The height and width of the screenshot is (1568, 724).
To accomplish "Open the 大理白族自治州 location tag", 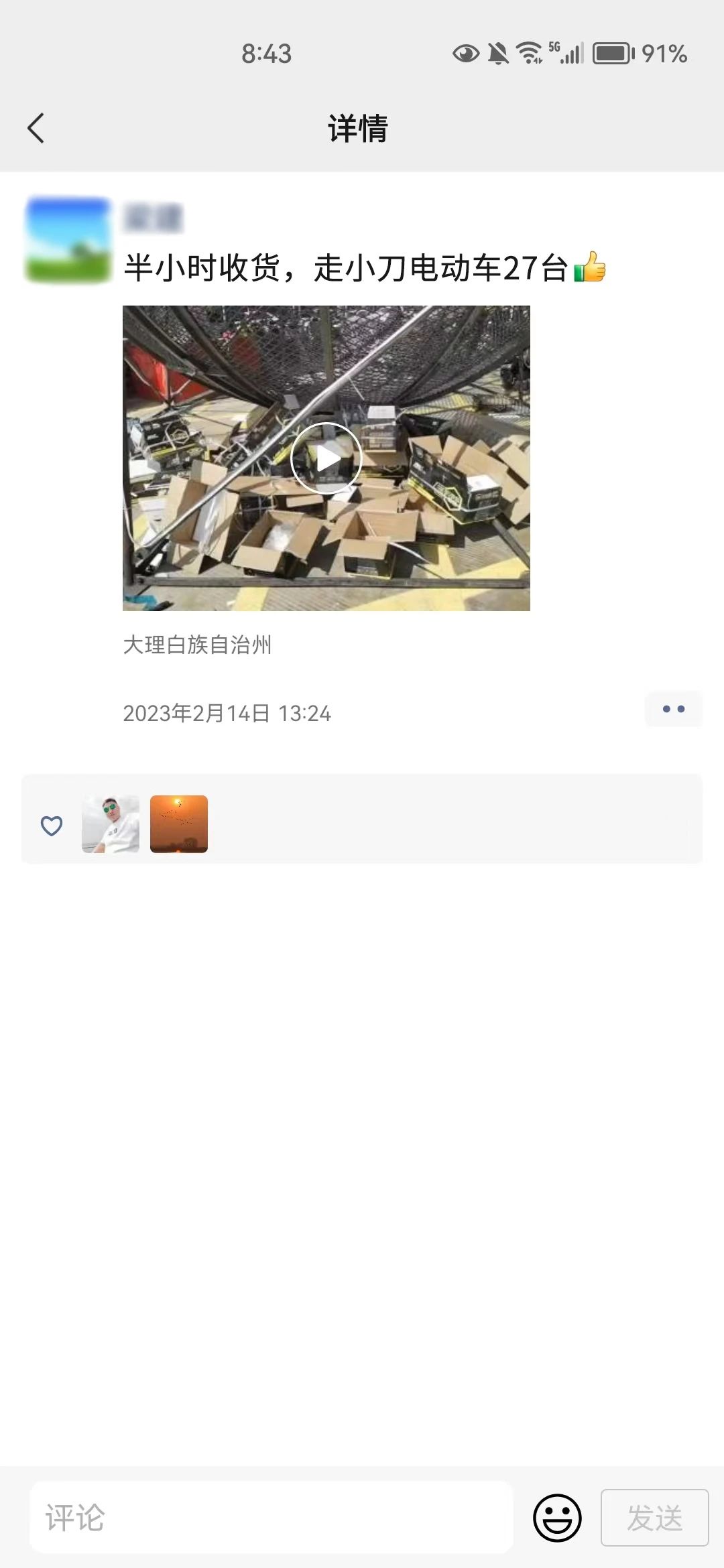I will click(197, 645).
